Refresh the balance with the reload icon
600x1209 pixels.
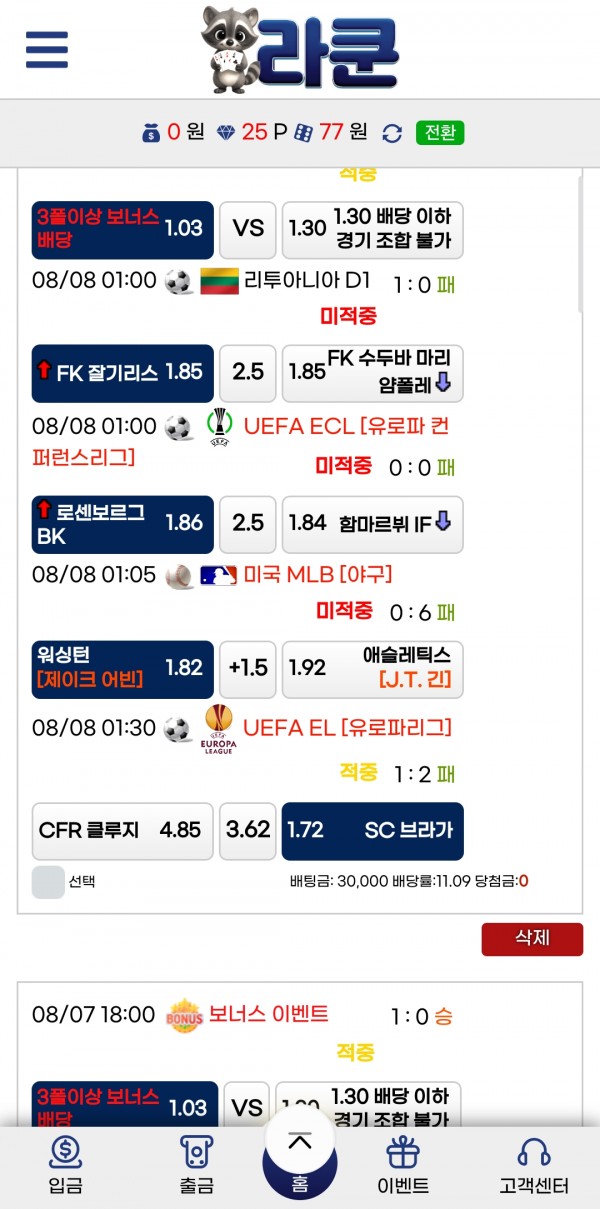click(x=392, y=133)
